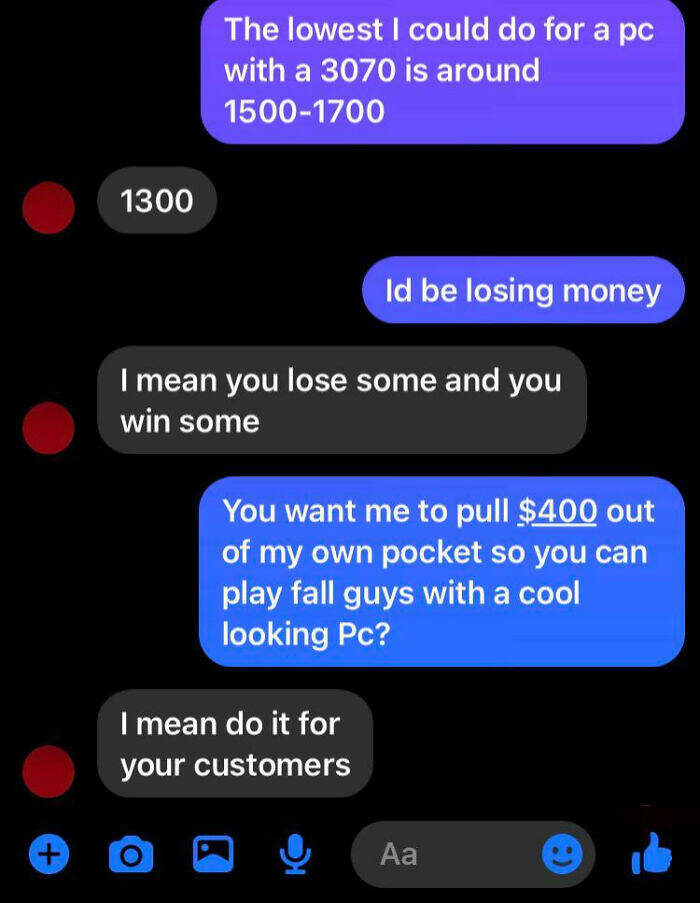The image size is (700, 903).
Task: Open the plus attachments menu
Action: [x=49, y=853]
